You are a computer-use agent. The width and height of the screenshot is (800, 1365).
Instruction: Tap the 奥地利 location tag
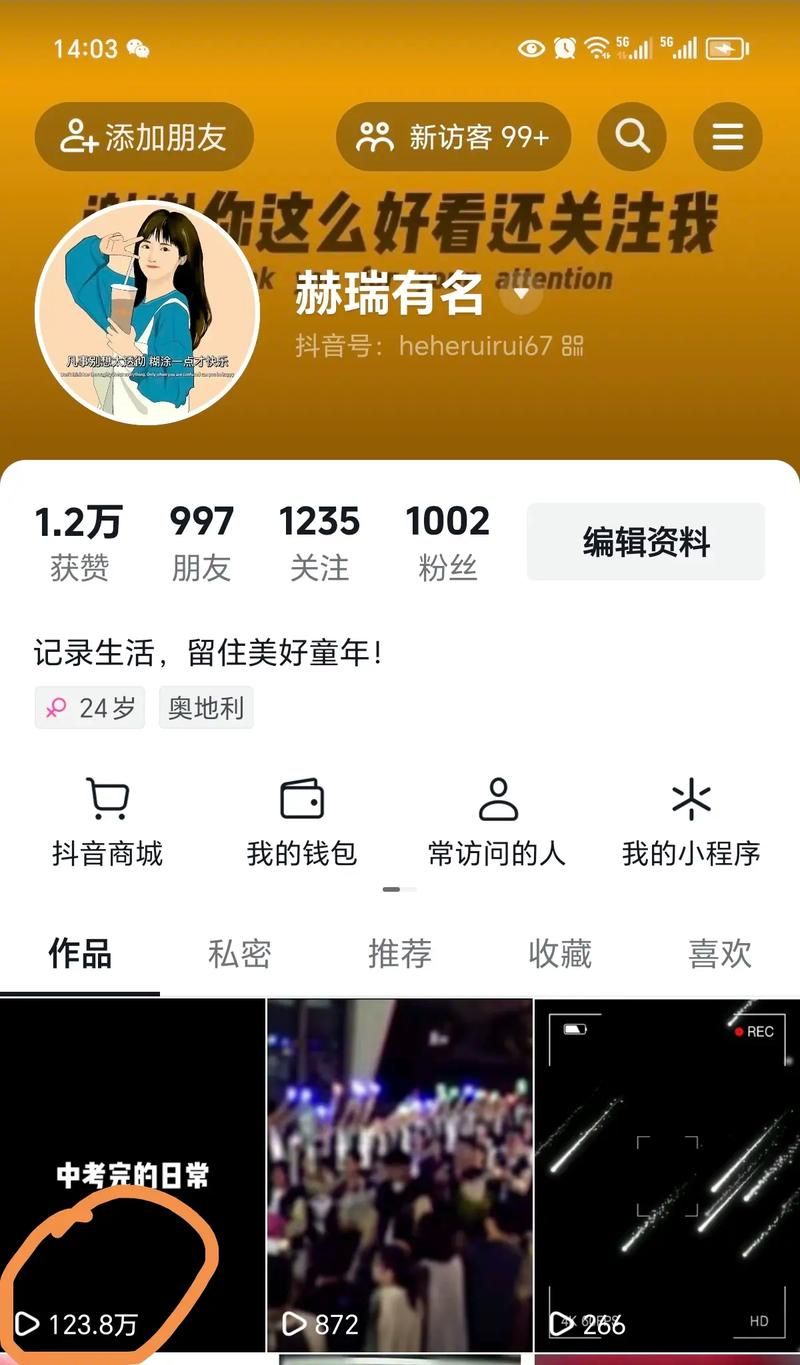[x=206, y=707]
